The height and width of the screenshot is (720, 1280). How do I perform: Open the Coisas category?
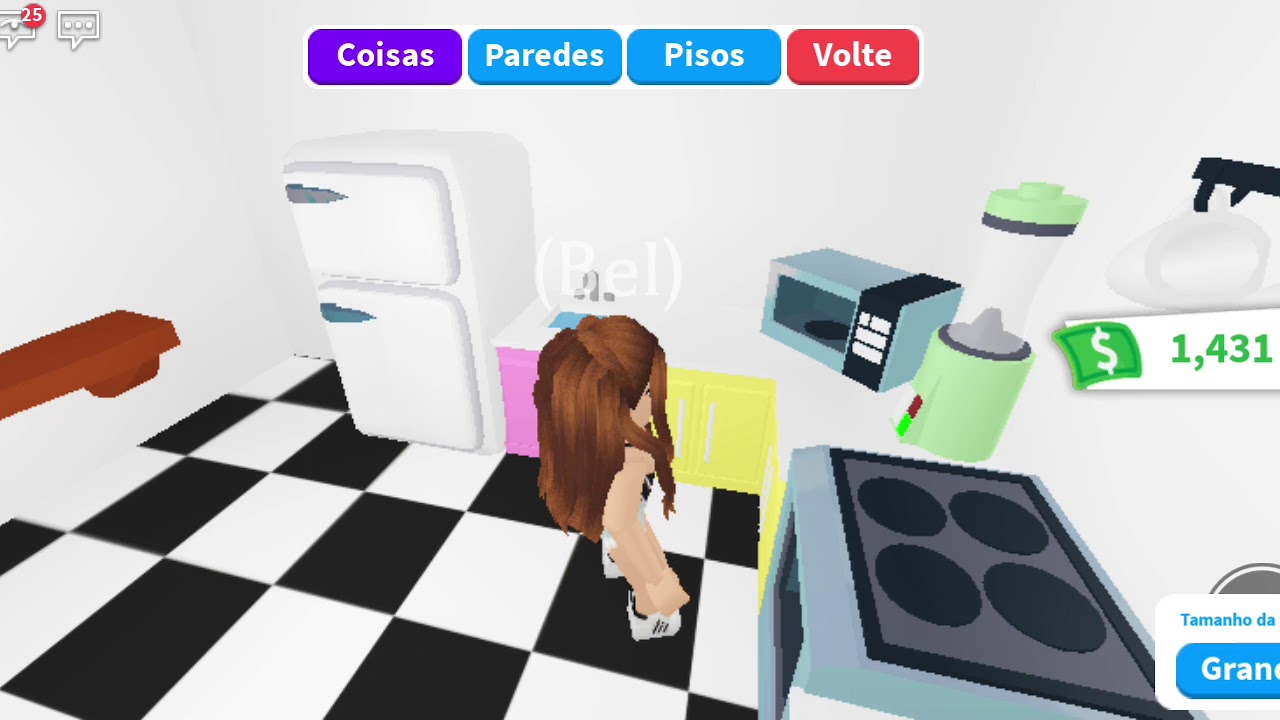(x=385, y=56)
